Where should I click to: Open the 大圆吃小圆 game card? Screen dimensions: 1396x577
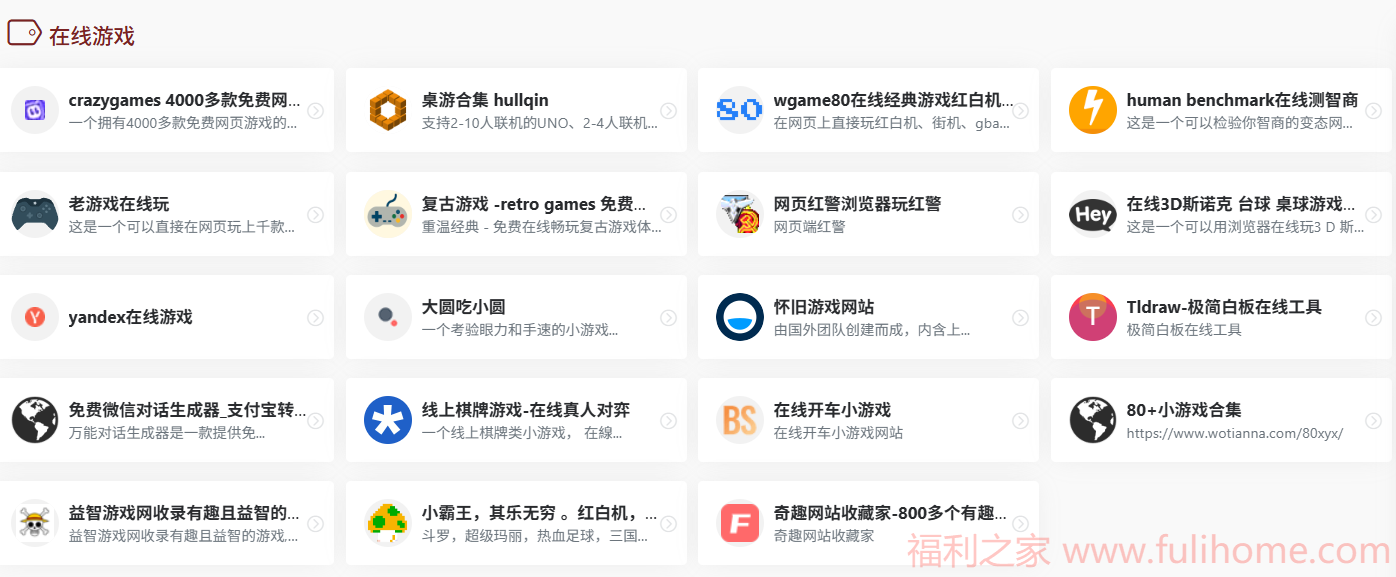[463, 308]
